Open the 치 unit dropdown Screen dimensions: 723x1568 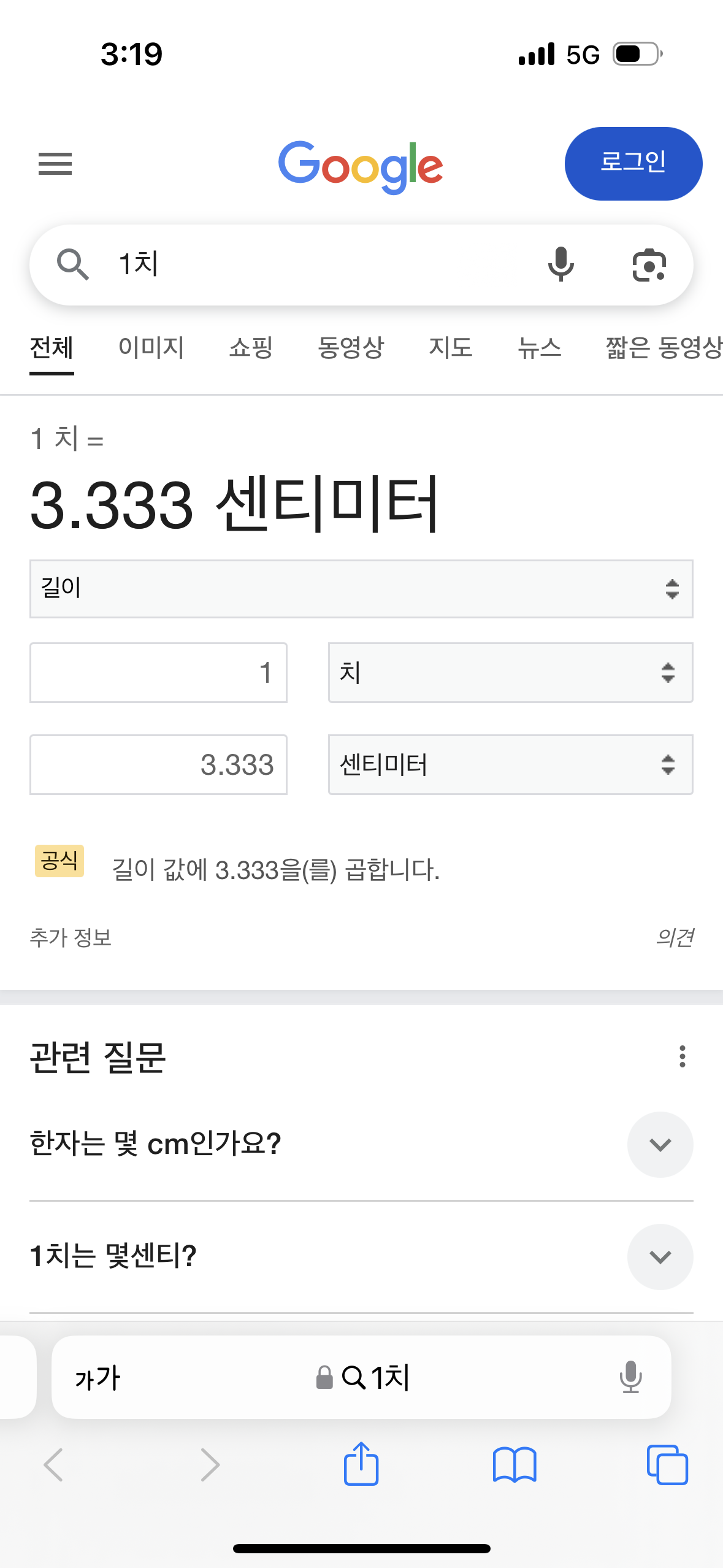point(510,672)
